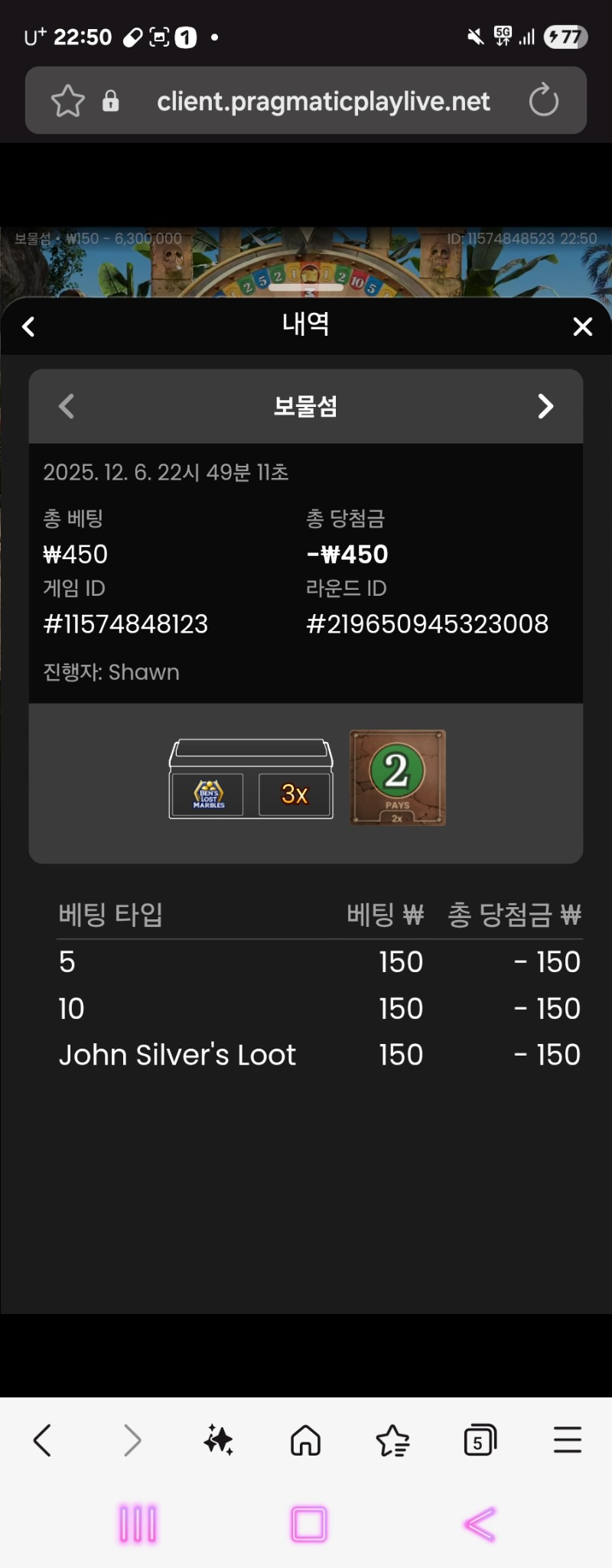The image size is (612, 1568).
Task: Show previous 보물섬 round record
Action: [x=67, y=406]
